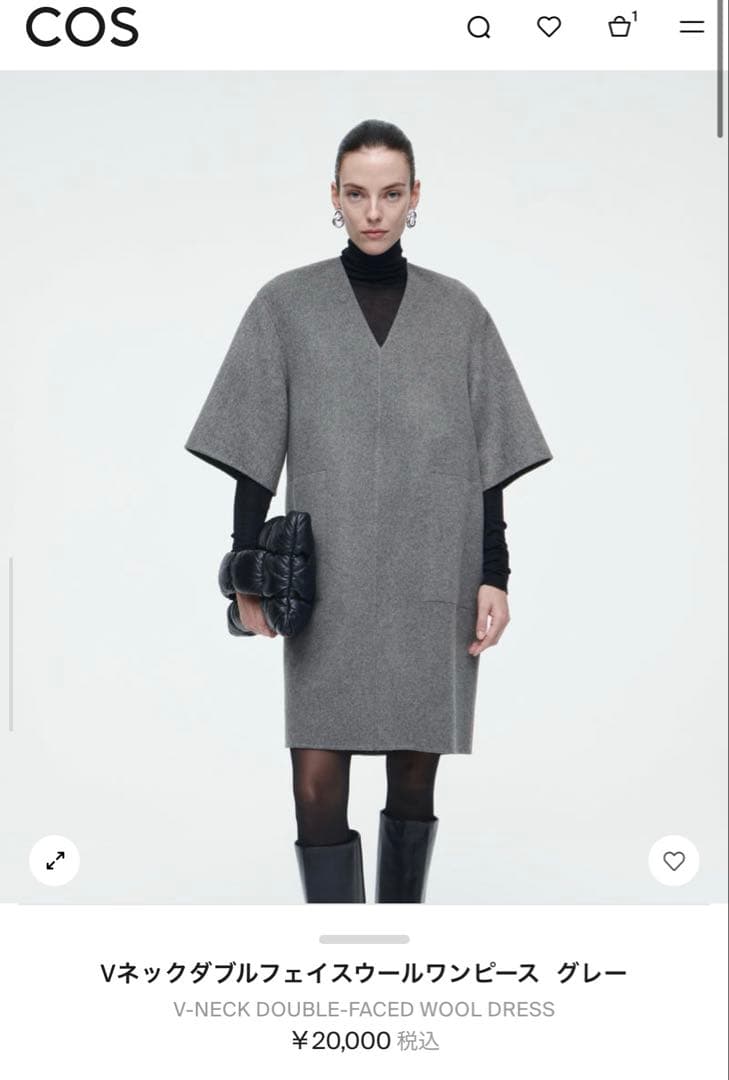Open the hamburger menu
The height and width of the screenshot is (1080, 729).
pyautogui.click(x=692, y=28)
